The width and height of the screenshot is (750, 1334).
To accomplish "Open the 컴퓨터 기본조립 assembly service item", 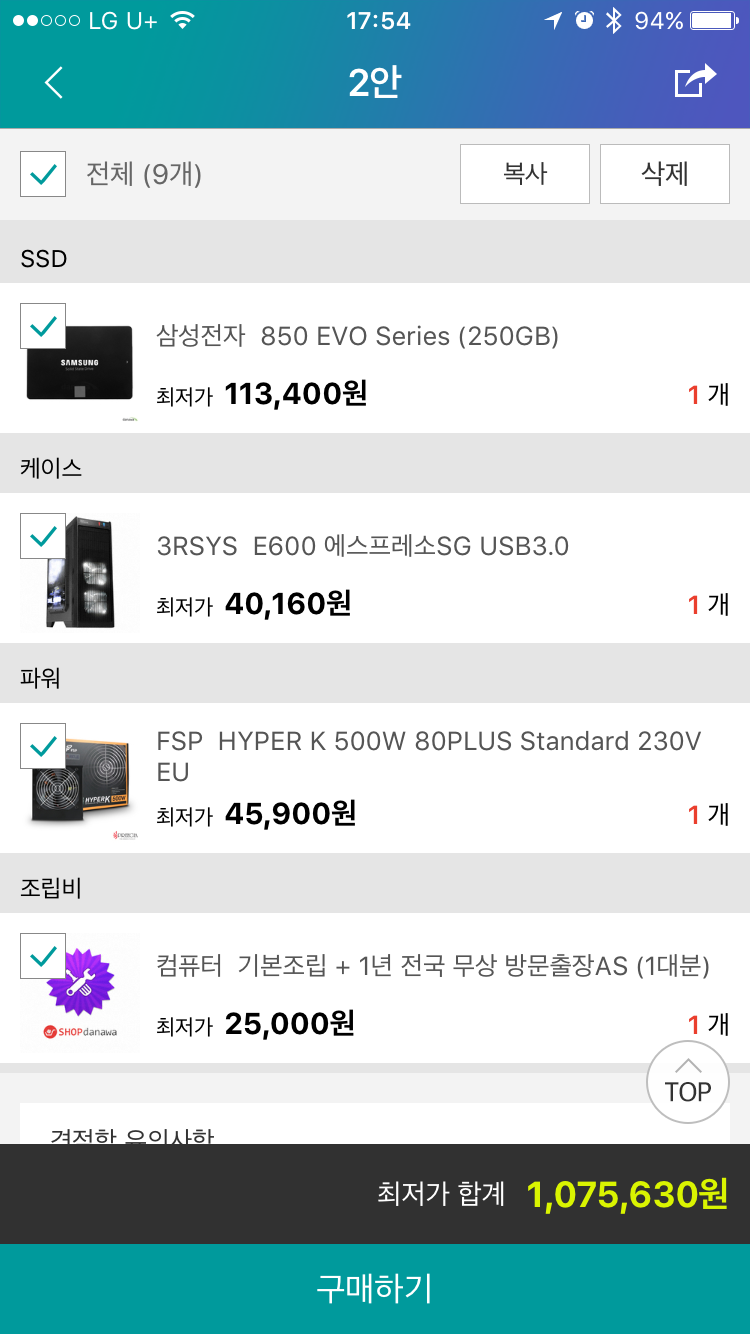I will [x=433, y=966].
